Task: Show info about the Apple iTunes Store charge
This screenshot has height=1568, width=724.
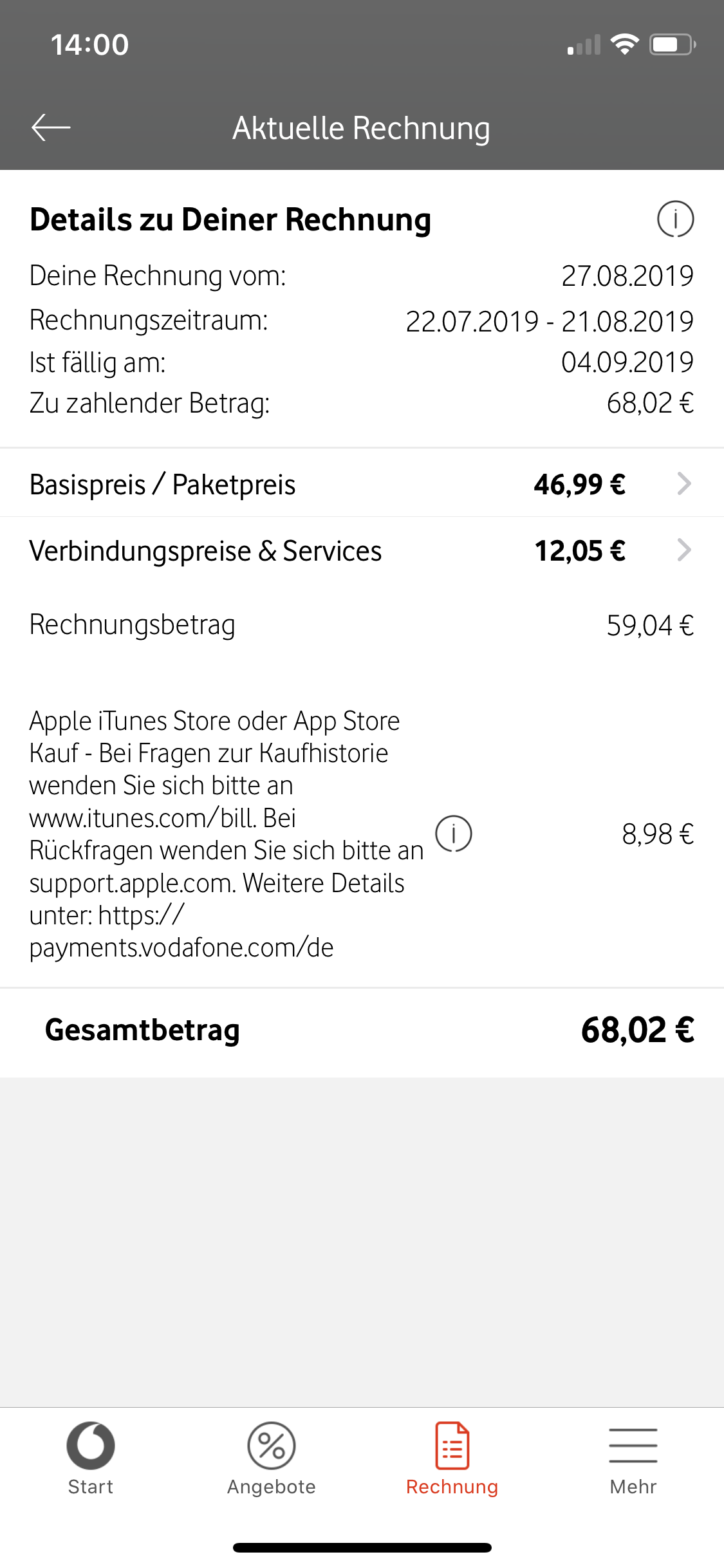Action: click(x=454, y=834)
